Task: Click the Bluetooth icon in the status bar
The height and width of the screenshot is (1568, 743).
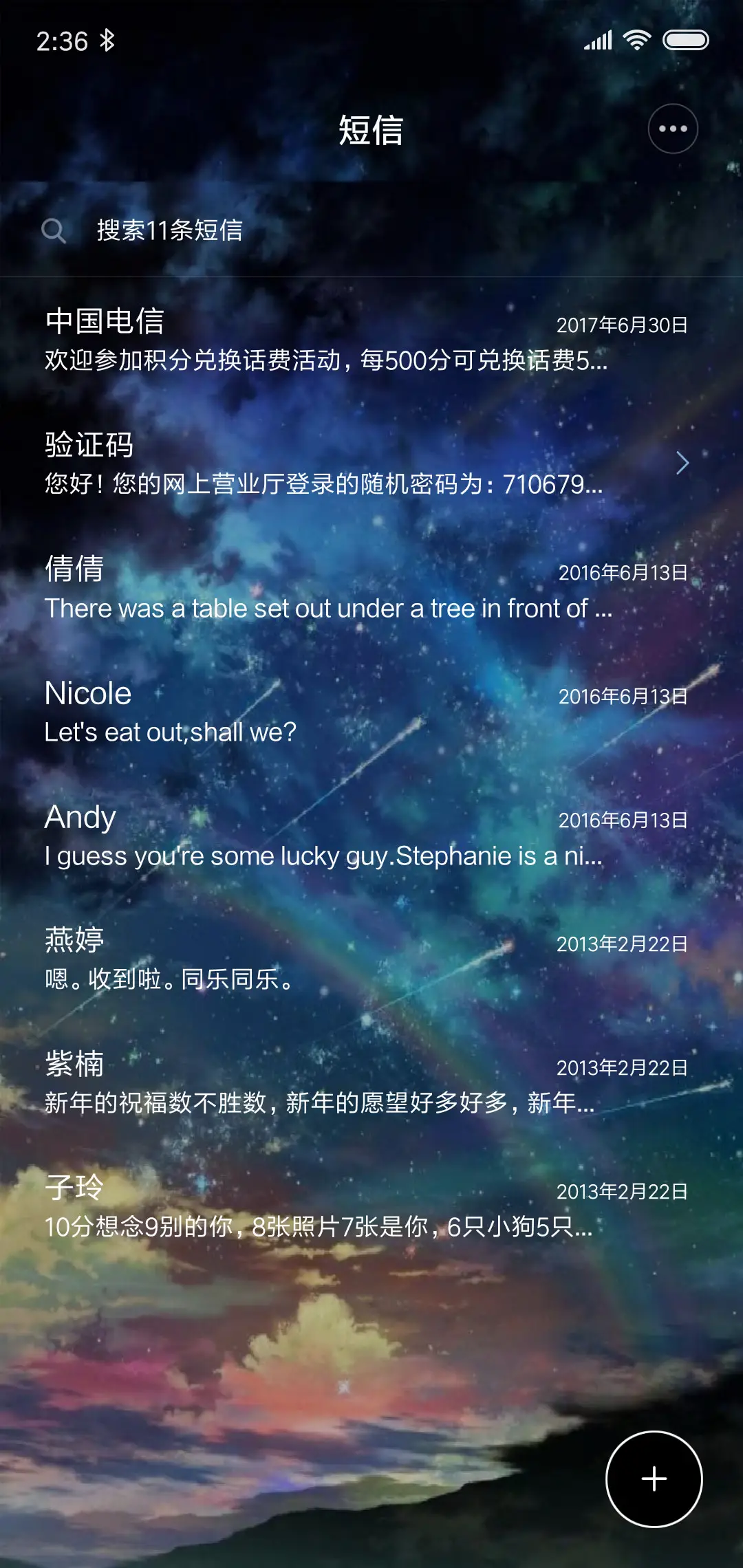Action: click(107, 40)
